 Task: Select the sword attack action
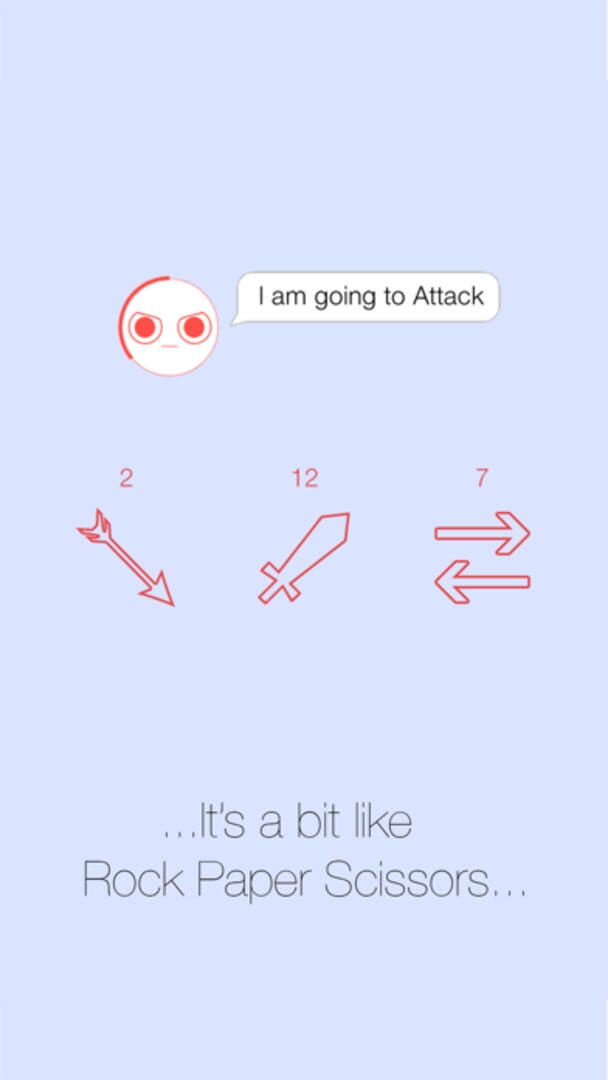[x=304, y=558]
